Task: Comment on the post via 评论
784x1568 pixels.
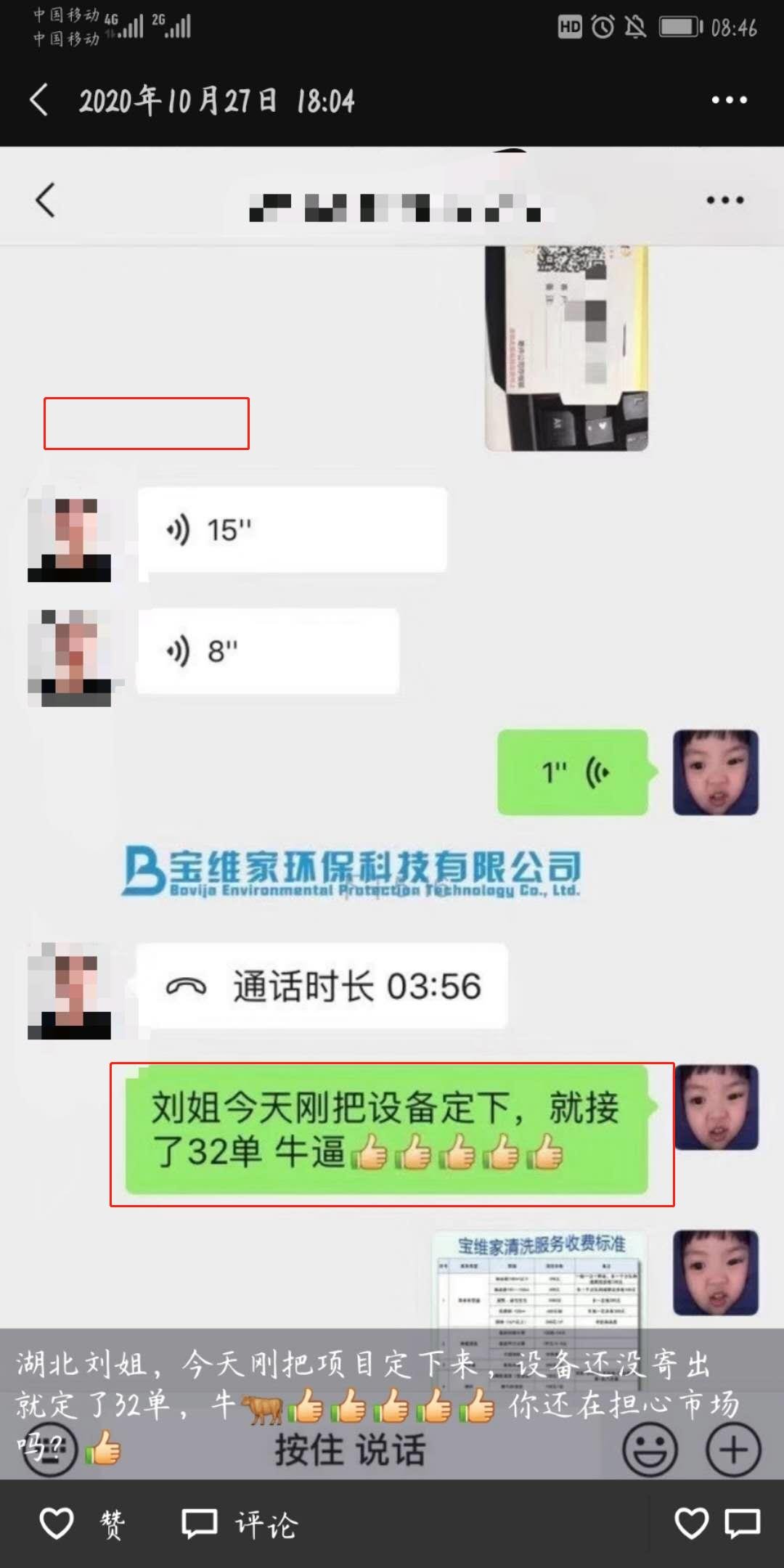Action: [240, 1523]
